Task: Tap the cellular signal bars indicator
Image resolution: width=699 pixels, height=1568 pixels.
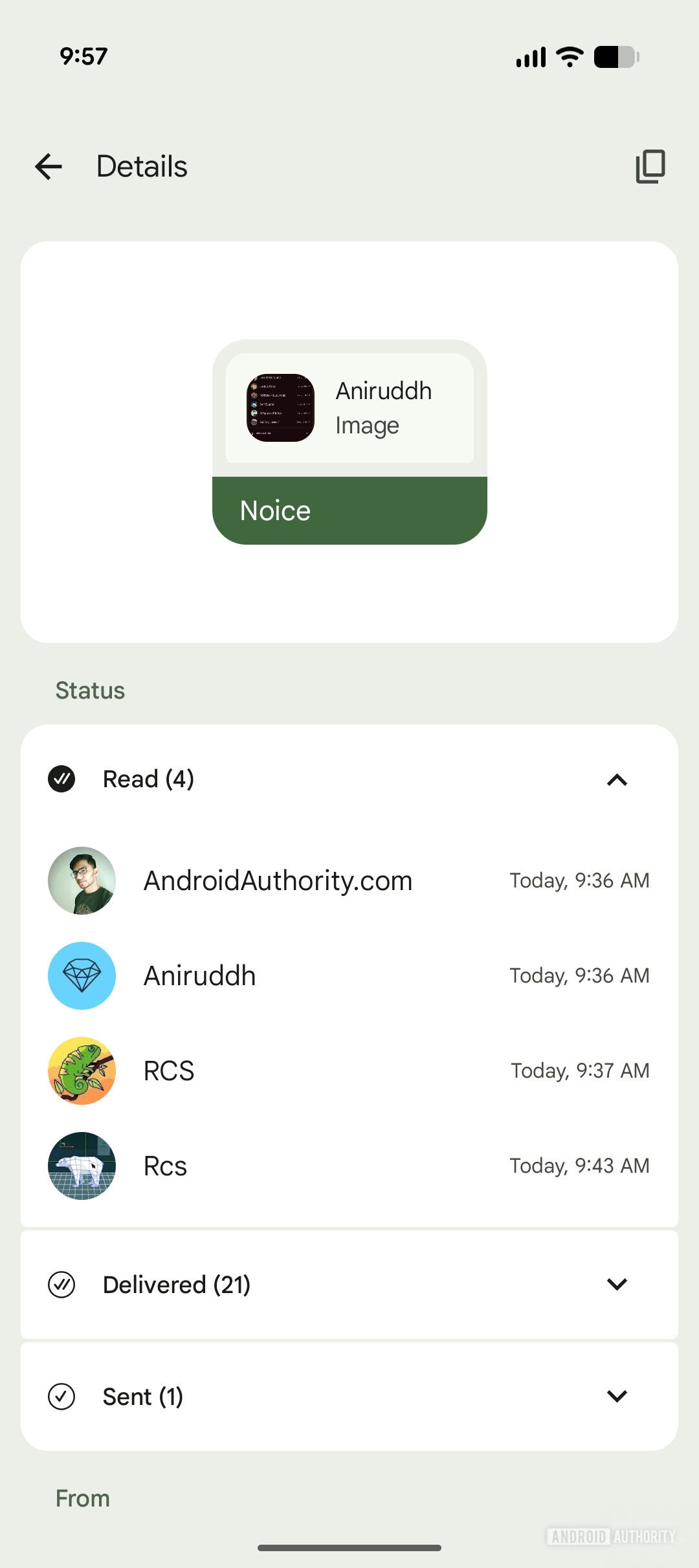Action: point(529,58)
